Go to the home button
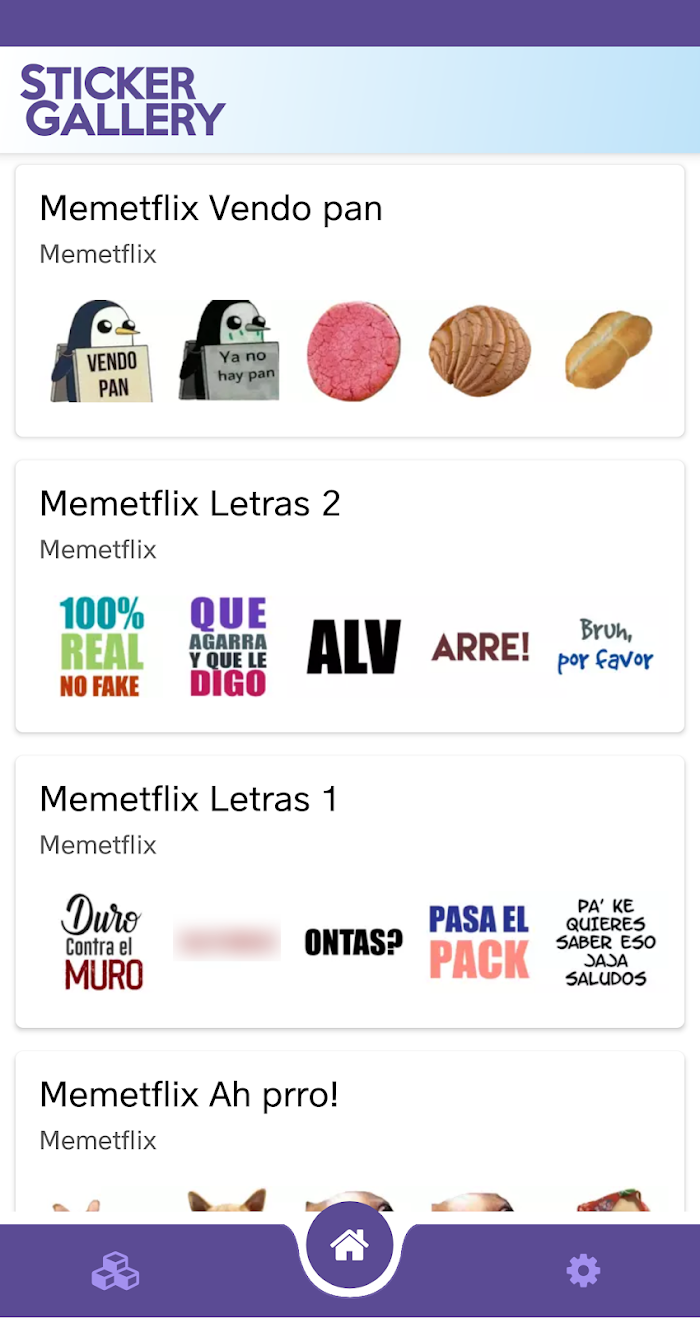Image resolution: width=700 pixels, height=1318 pixels. tap(350, 1246)
